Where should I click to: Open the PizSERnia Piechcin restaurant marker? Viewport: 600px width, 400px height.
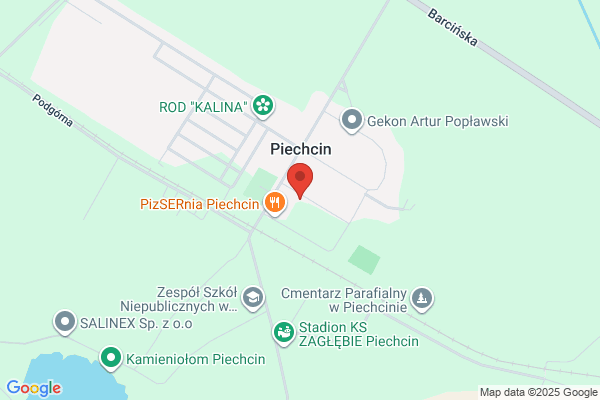[275, 203]
